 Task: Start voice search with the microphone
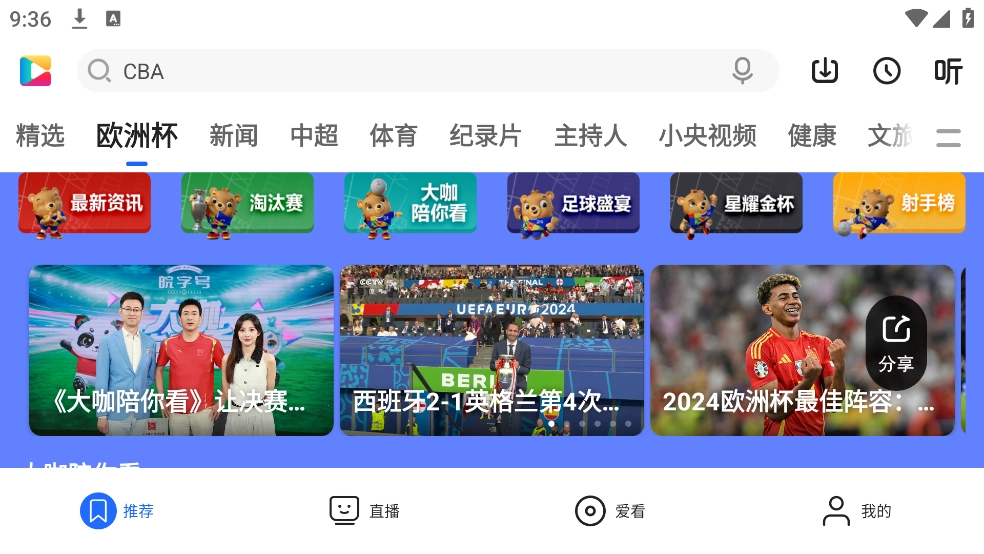[x=742, y=71]
